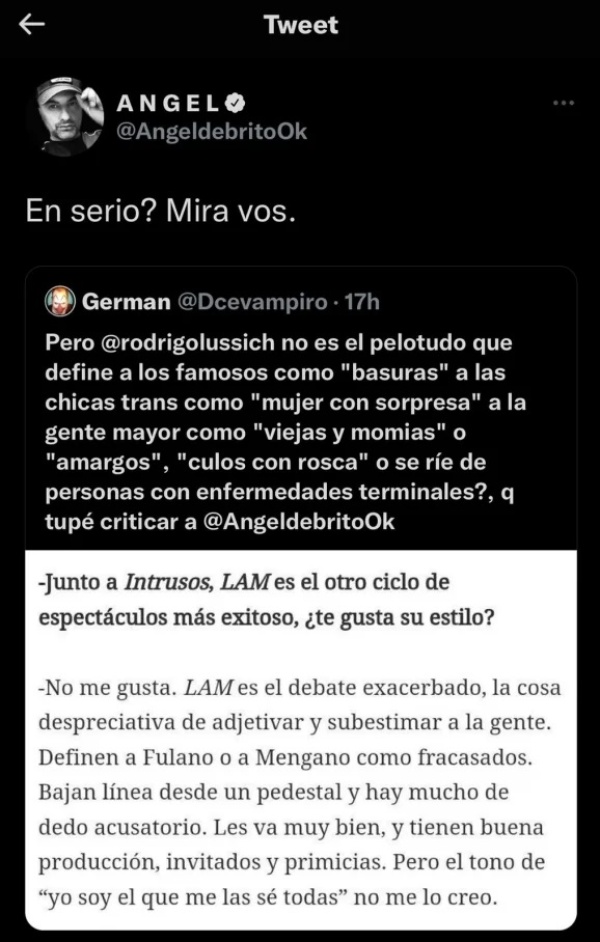Open the interview image in the quoted tweet
Screen dimensions: 600x942
[300, 738]
